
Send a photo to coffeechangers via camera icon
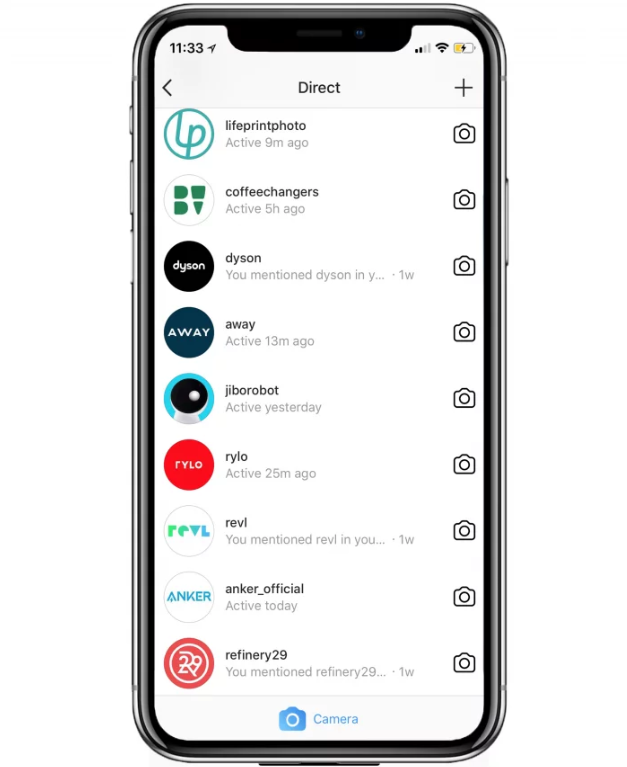(x=464, y=200)
